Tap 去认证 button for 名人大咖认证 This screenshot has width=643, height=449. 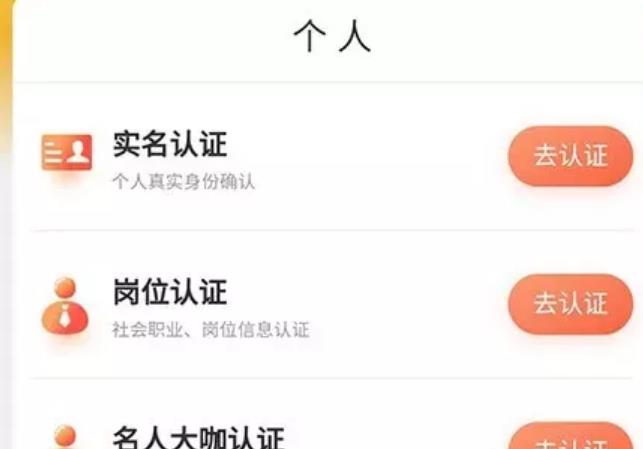(570, 440)
